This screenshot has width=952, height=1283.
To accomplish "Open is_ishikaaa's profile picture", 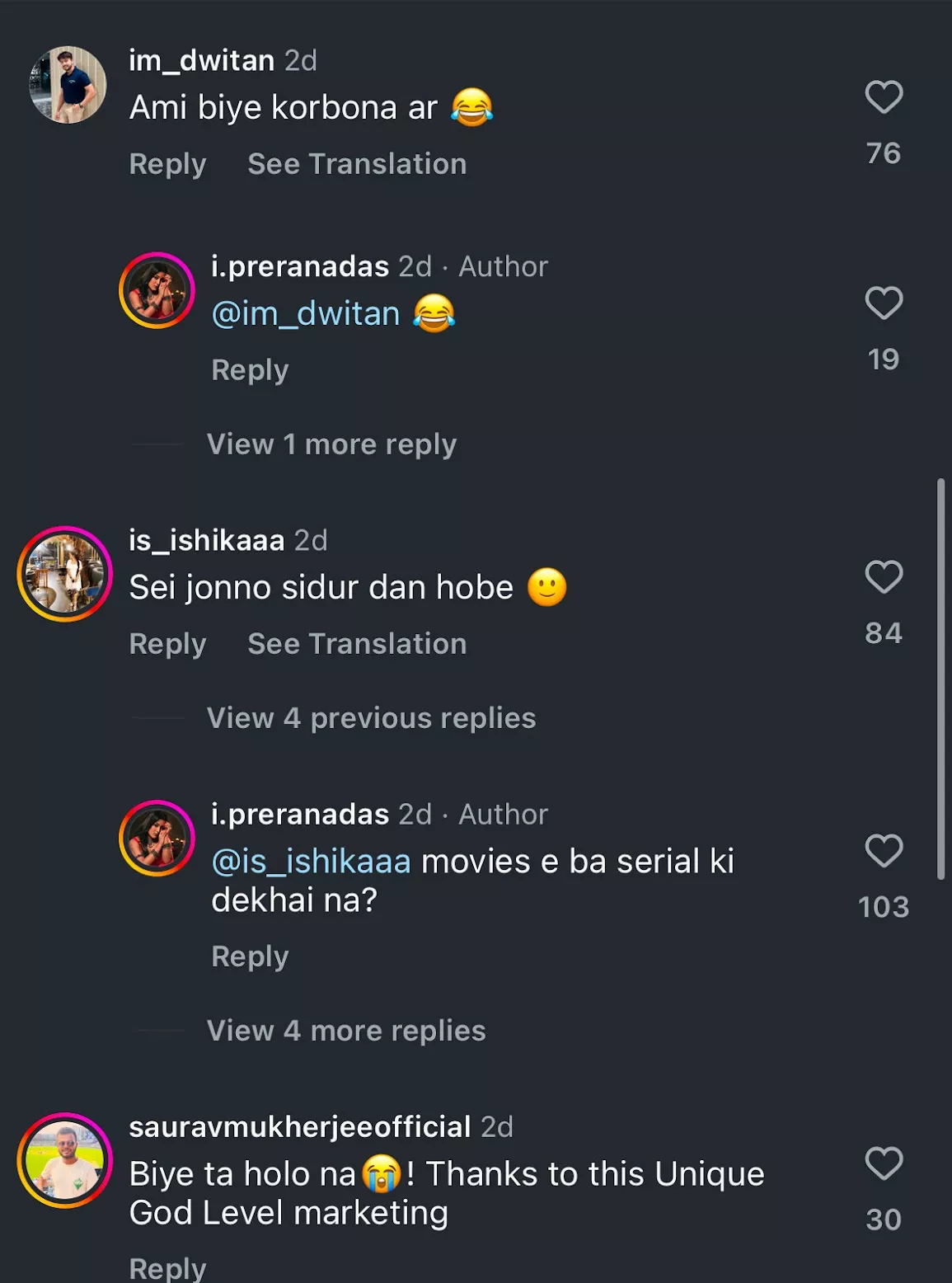I will click(x=65, y=574).
